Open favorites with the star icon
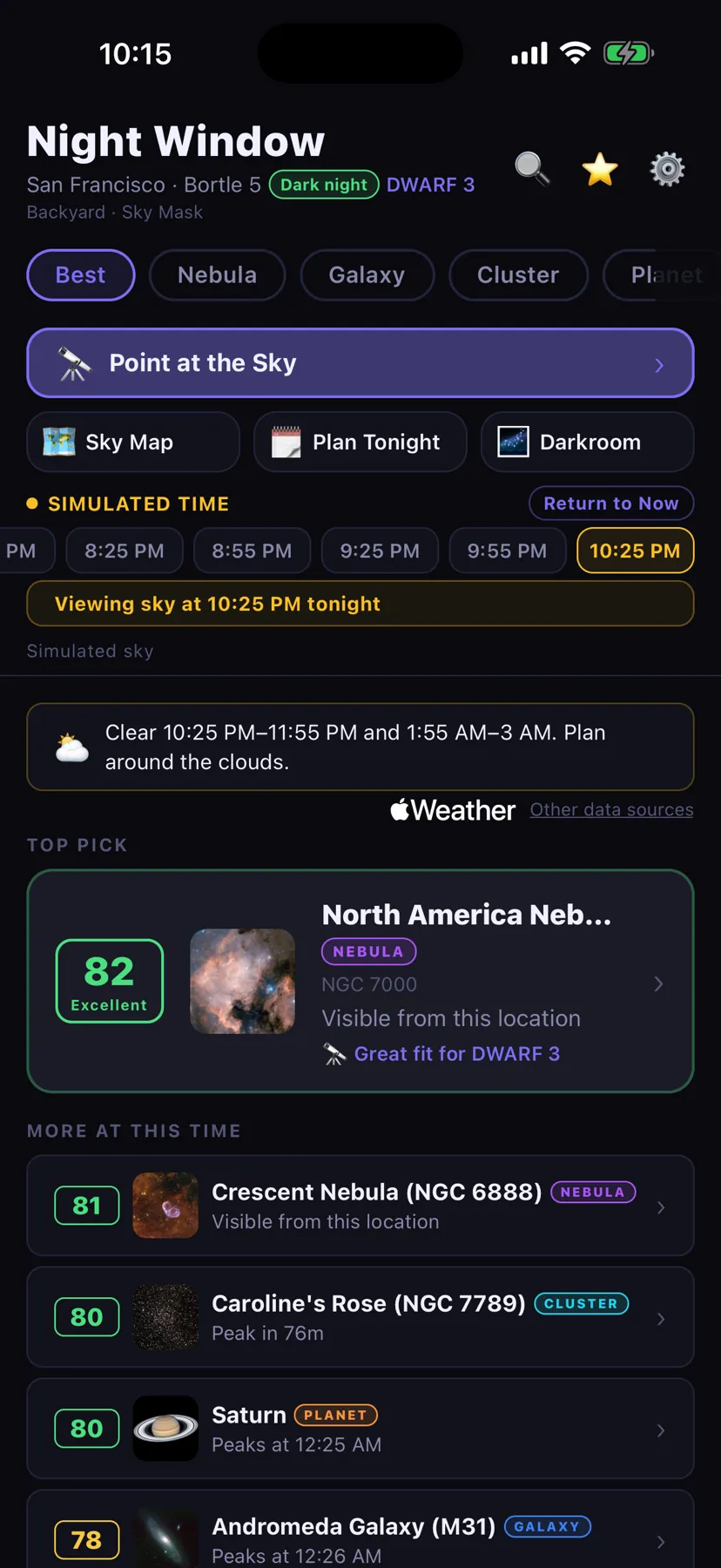Screen dimensions: 721x1568 pyautogui.click(x=600, y=169)
